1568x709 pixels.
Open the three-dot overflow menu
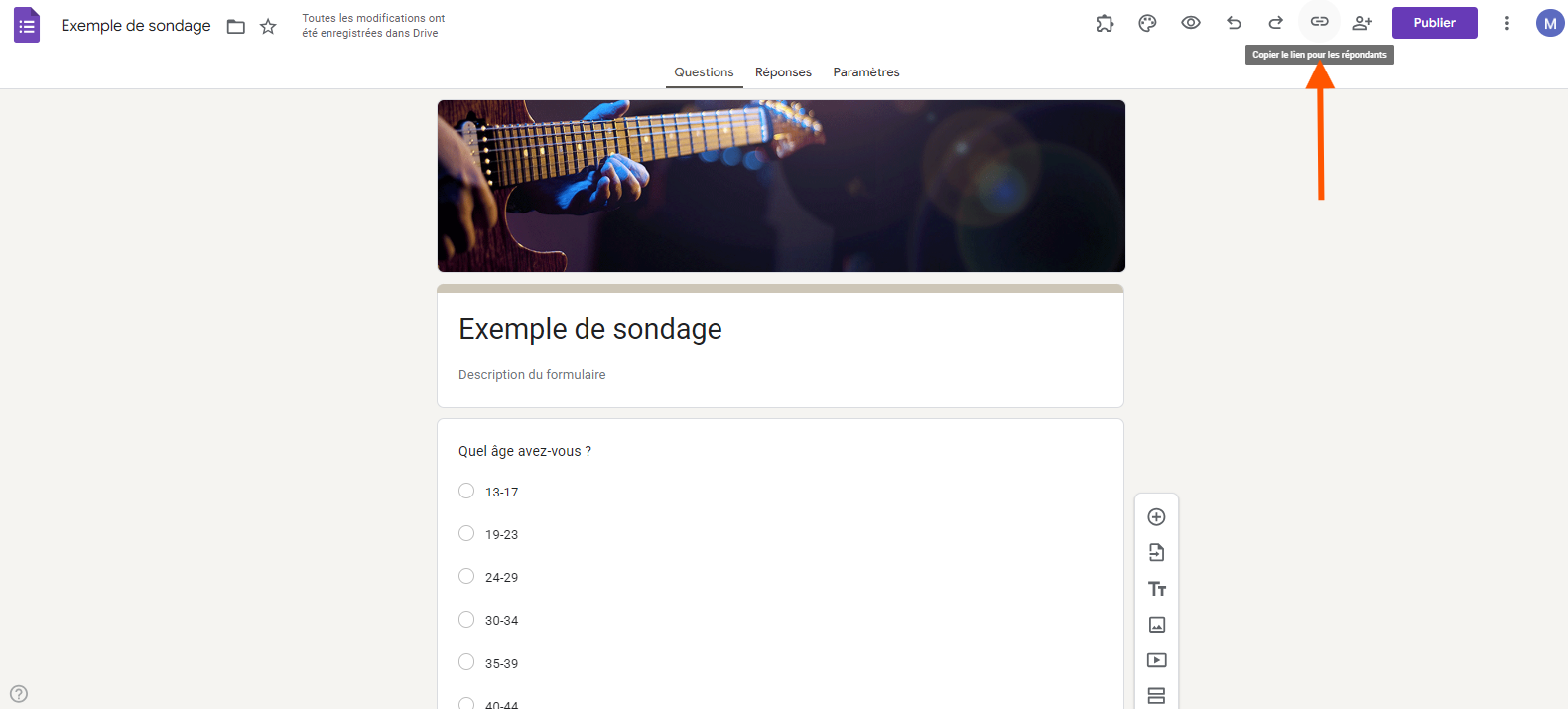[x=1506, y=23]
